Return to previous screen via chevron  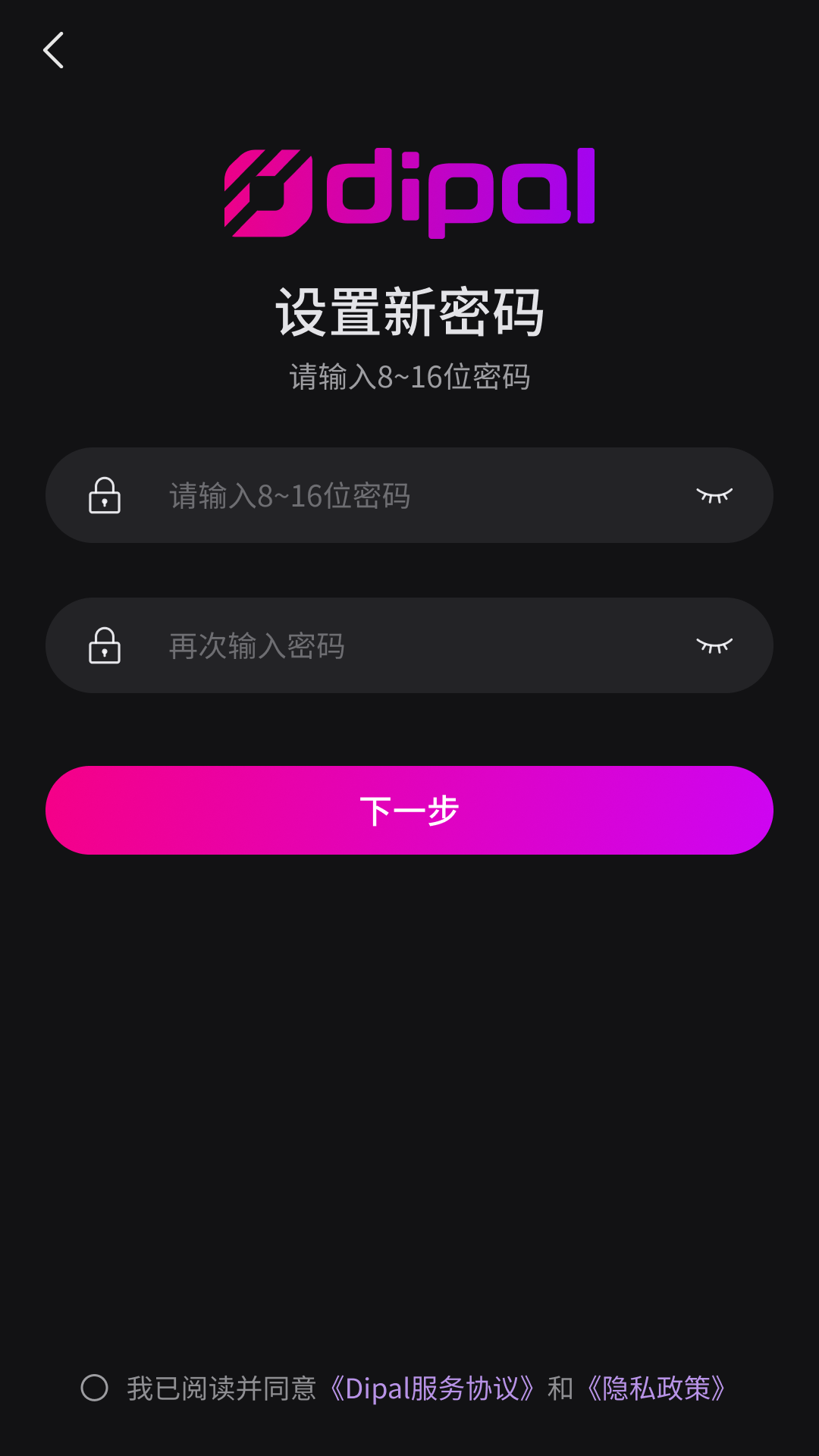(x=52, y=50)
